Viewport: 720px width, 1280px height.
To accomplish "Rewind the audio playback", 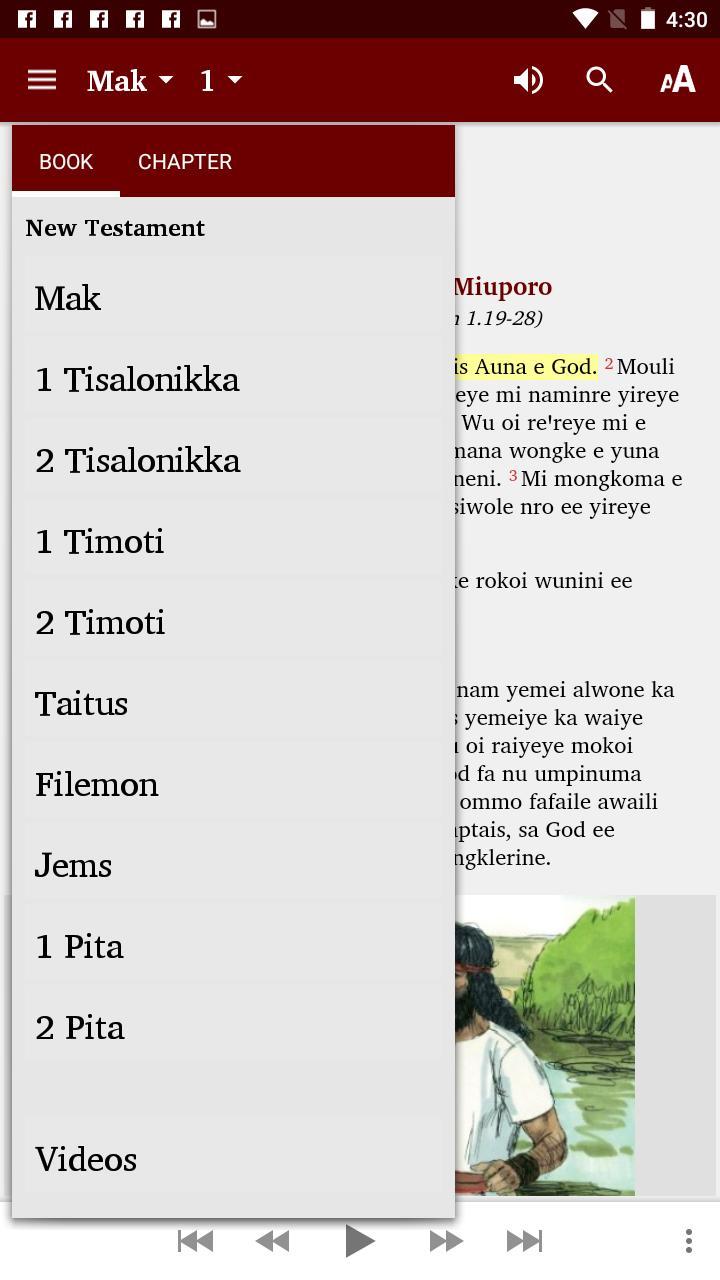I will pos(272,1240).
